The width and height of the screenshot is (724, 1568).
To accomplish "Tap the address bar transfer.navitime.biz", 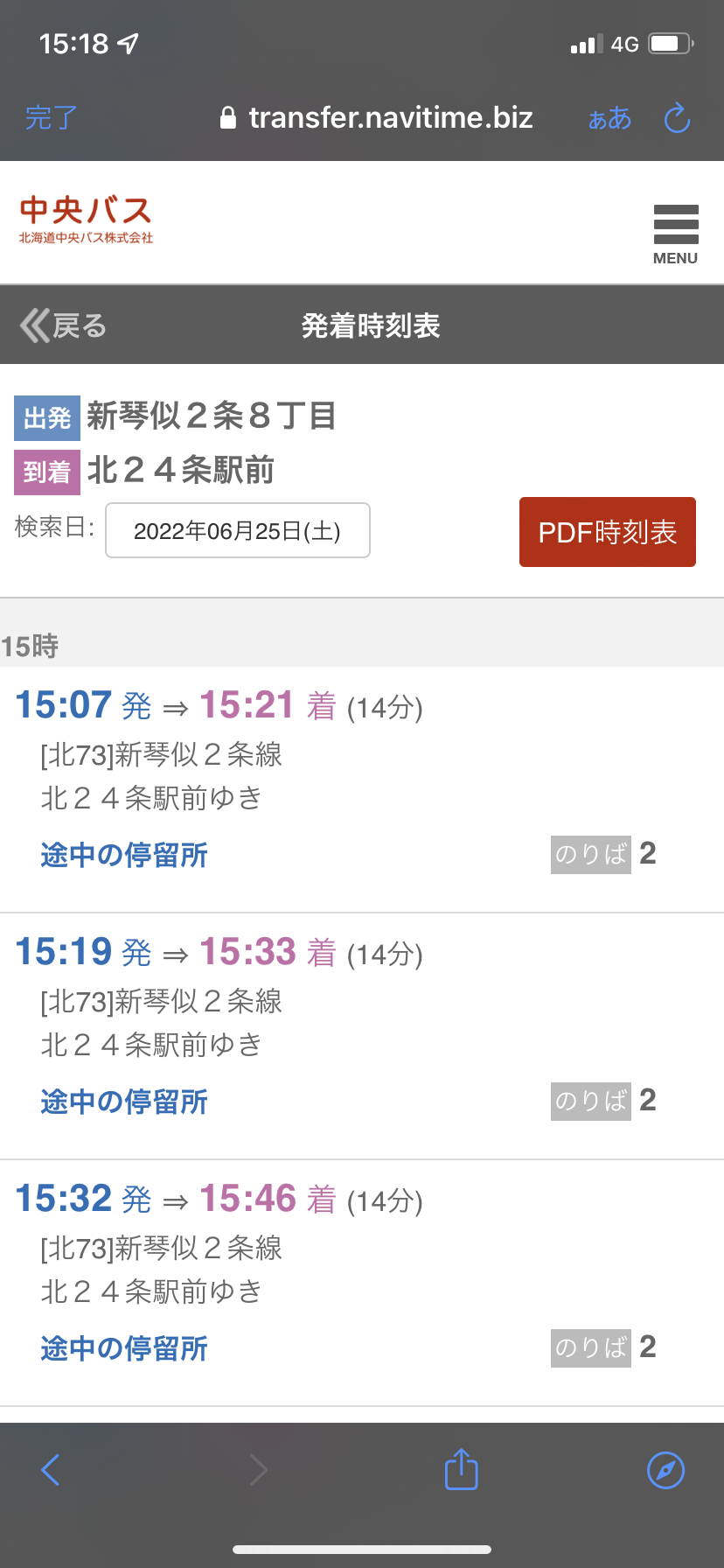I will (x=377, y=117).
